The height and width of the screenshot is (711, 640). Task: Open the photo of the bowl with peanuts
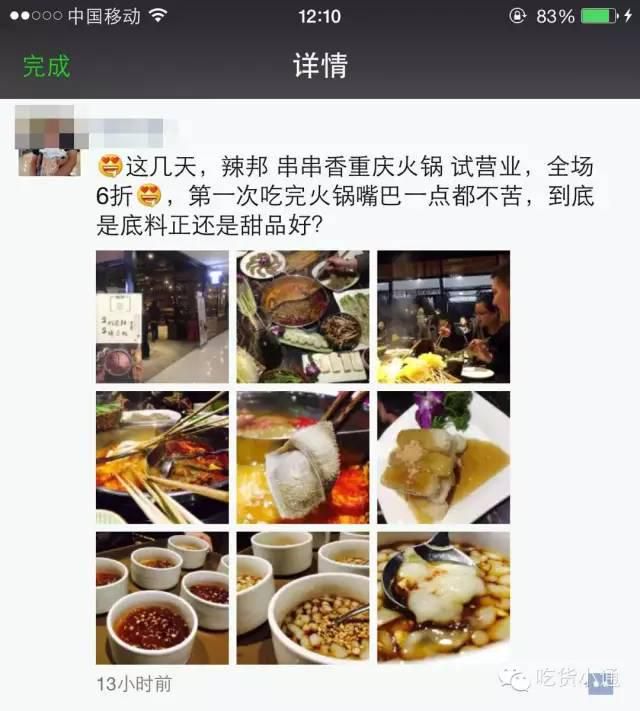(303, 598)
